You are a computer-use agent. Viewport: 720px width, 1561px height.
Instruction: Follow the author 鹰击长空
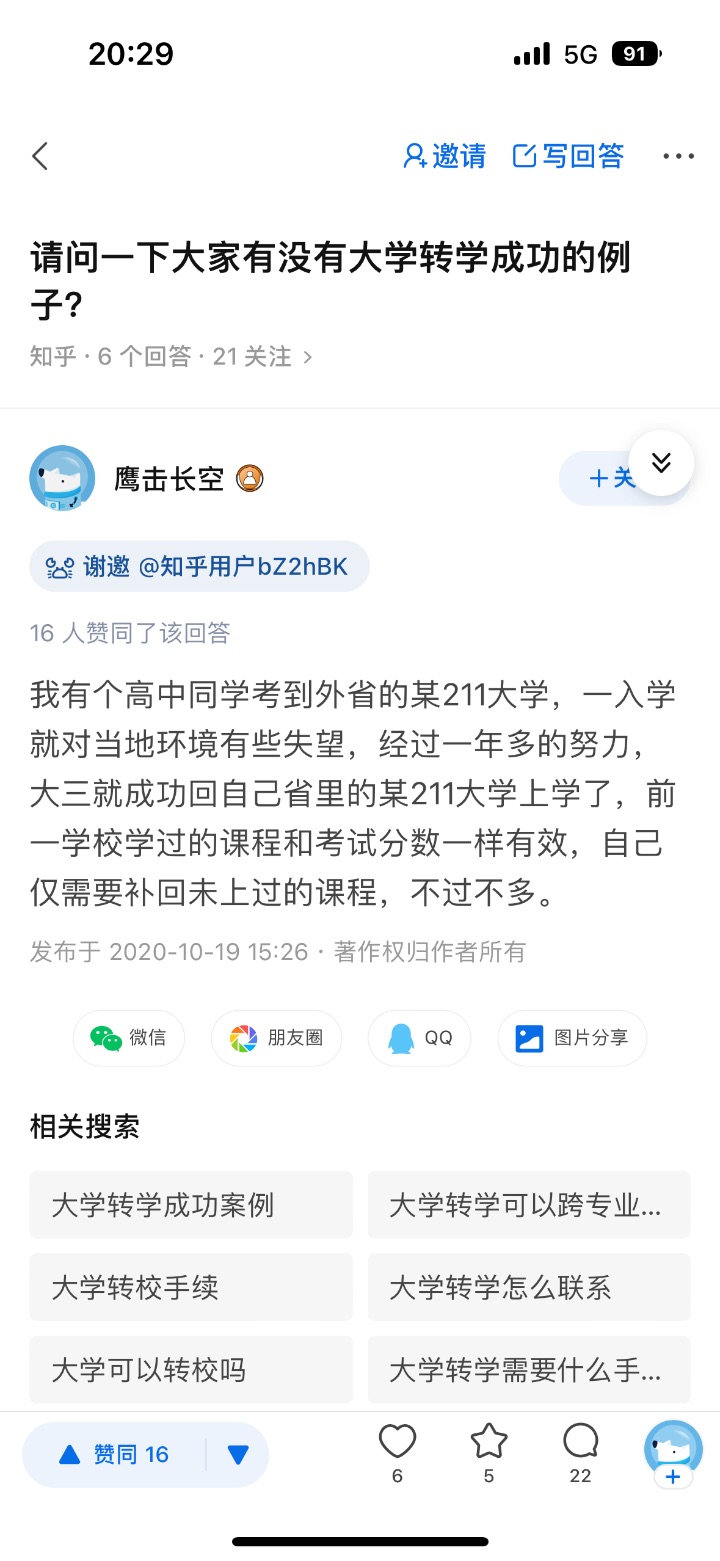tap(600, 479)
